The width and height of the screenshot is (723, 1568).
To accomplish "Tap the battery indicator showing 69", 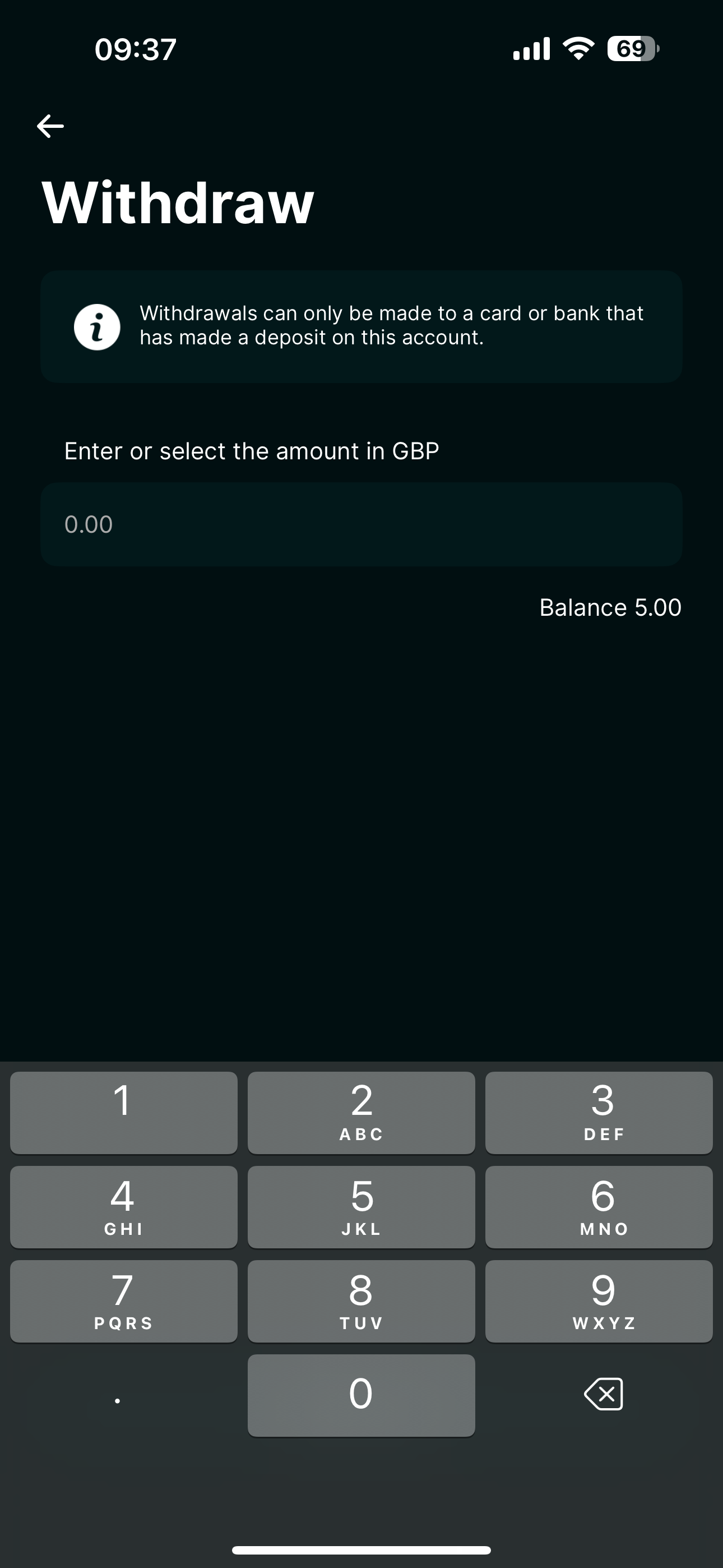I will pyautogui.click(x=630, y=48).
